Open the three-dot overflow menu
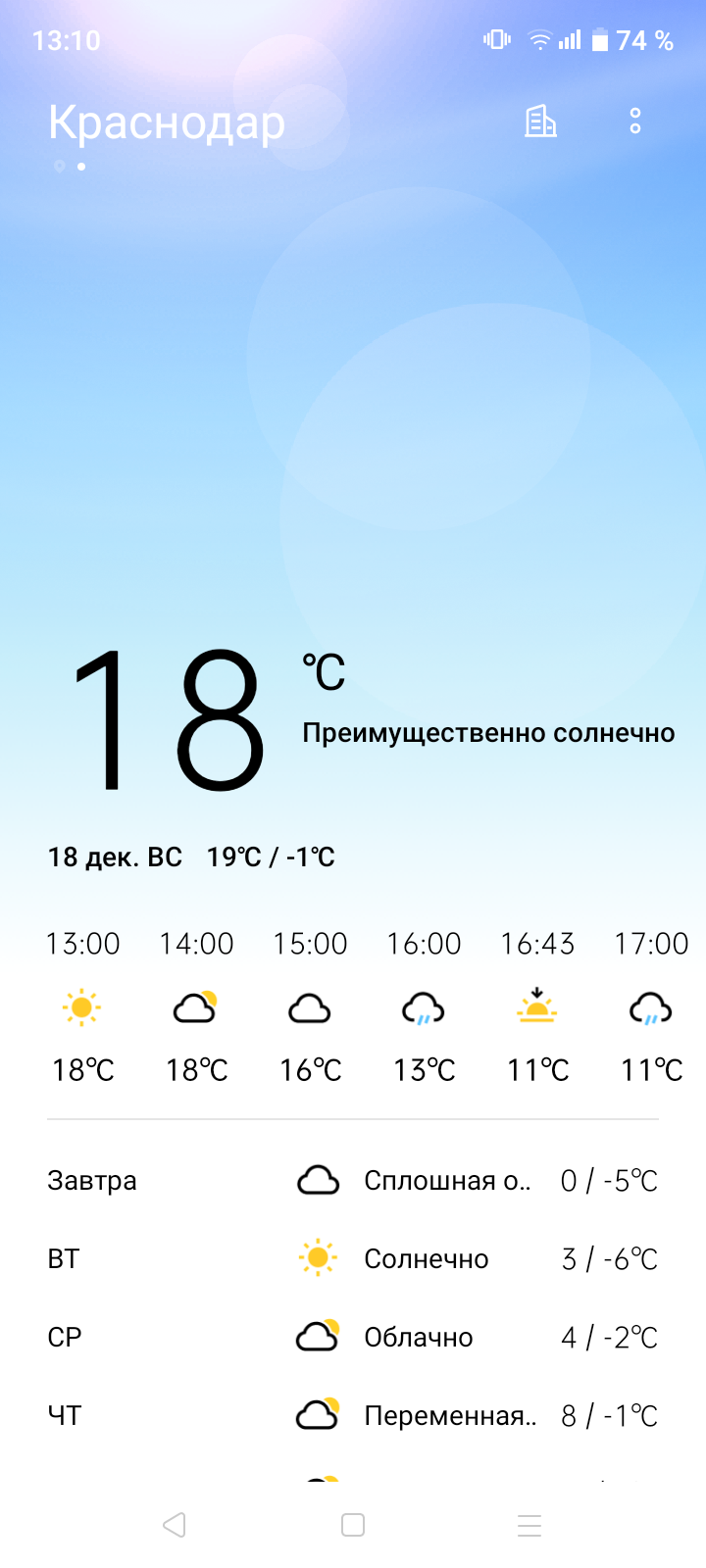 (x=635, y=122)
